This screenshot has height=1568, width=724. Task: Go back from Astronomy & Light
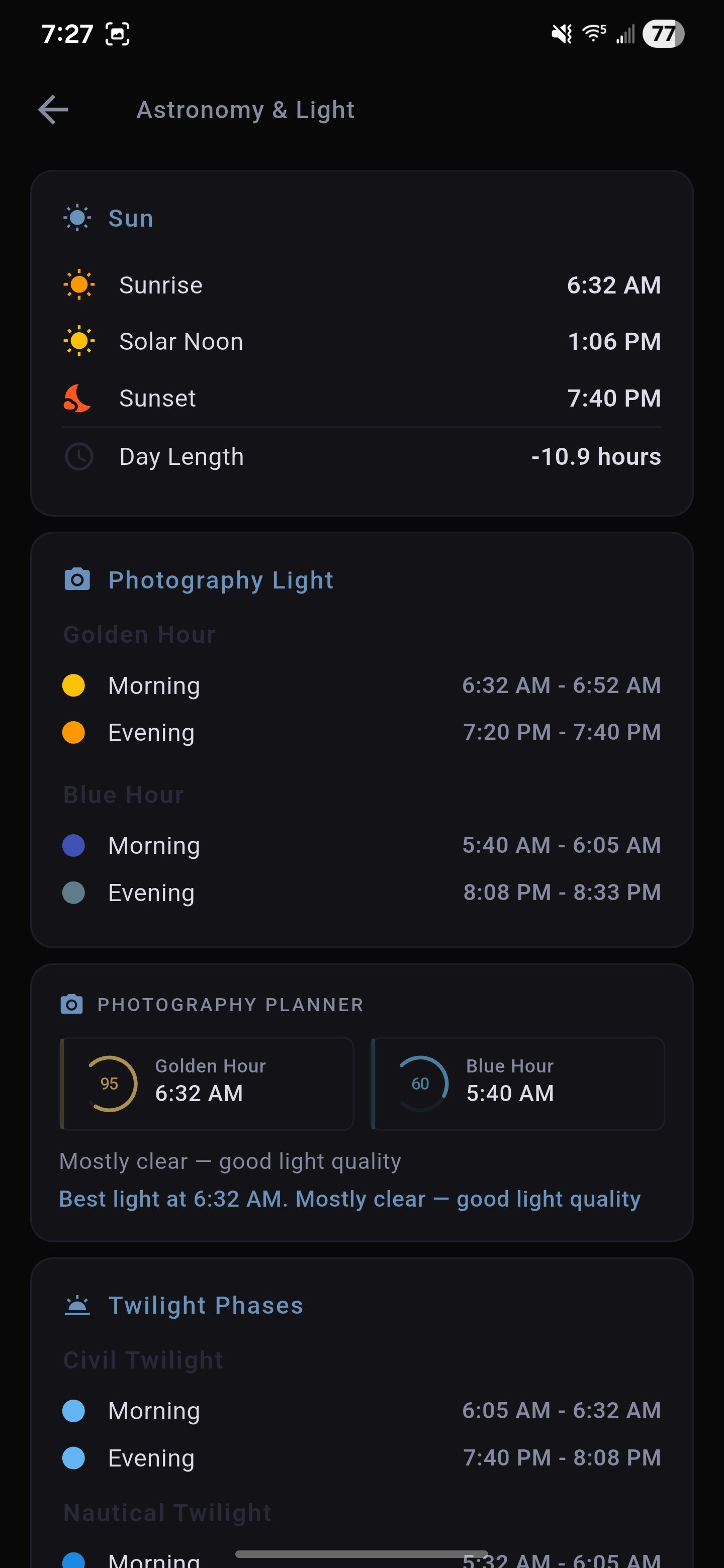pos(53,110)
